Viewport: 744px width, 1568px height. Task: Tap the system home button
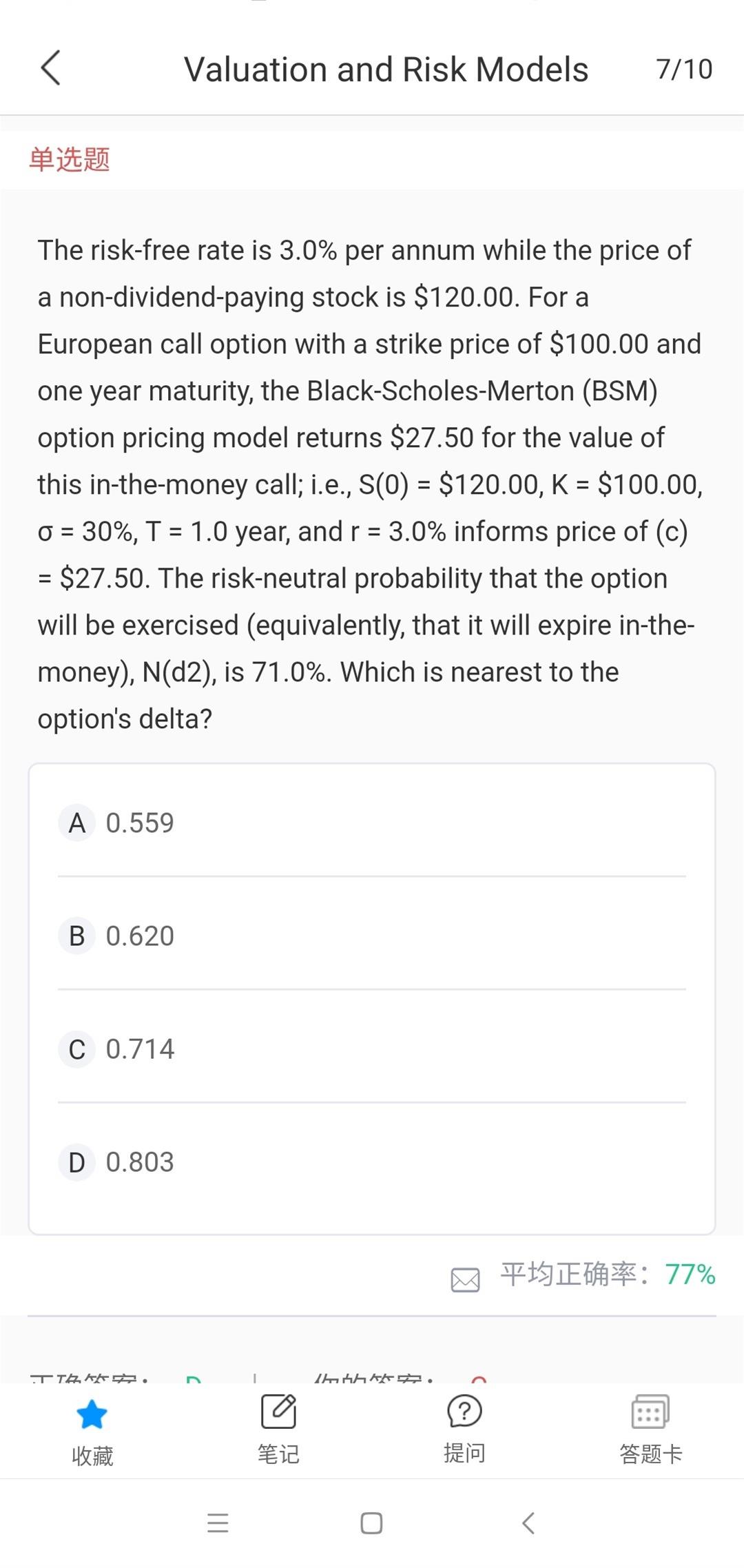pos(372,1523)
